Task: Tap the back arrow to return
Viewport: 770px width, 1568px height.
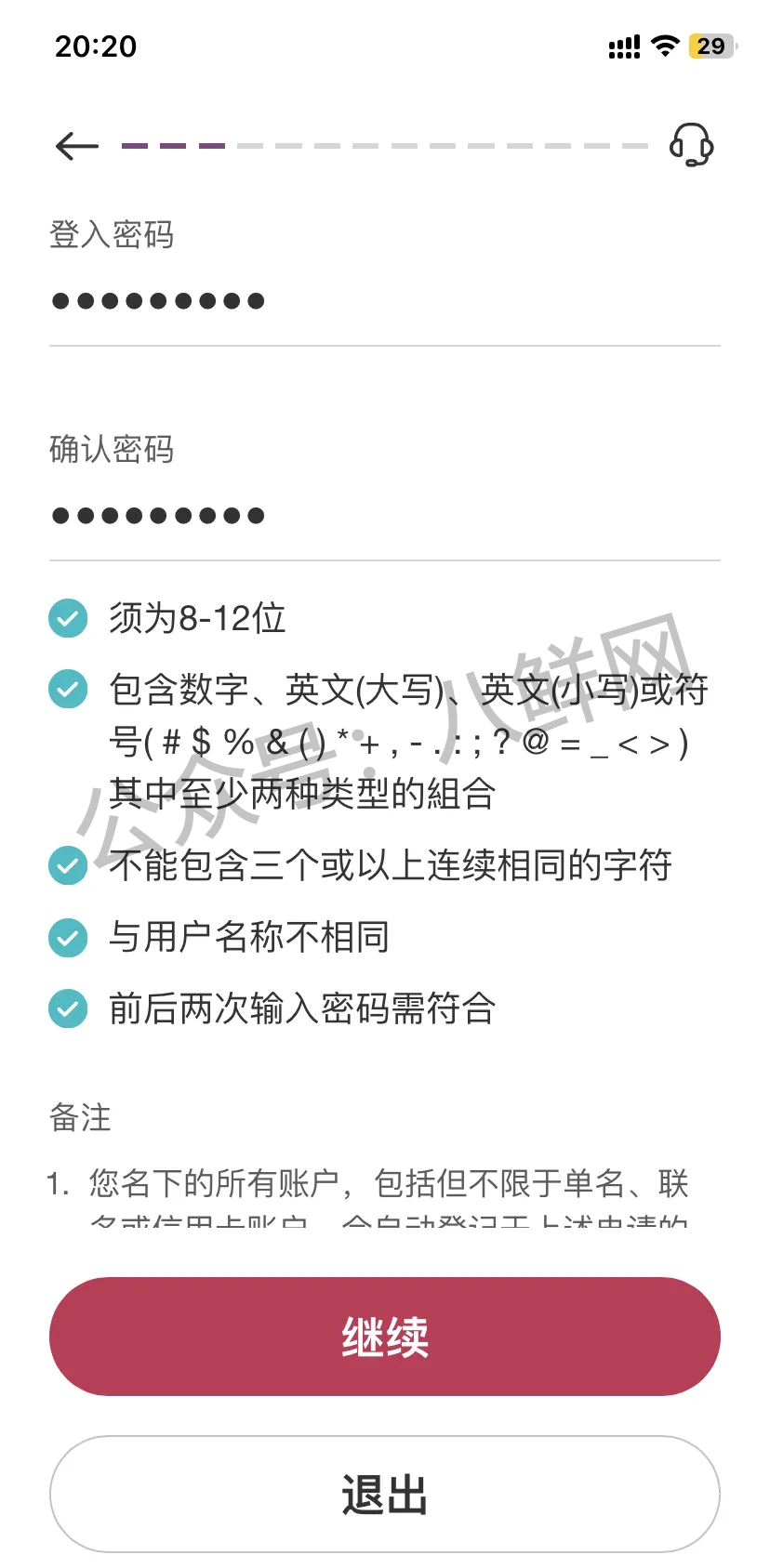Action: point(76,146)
